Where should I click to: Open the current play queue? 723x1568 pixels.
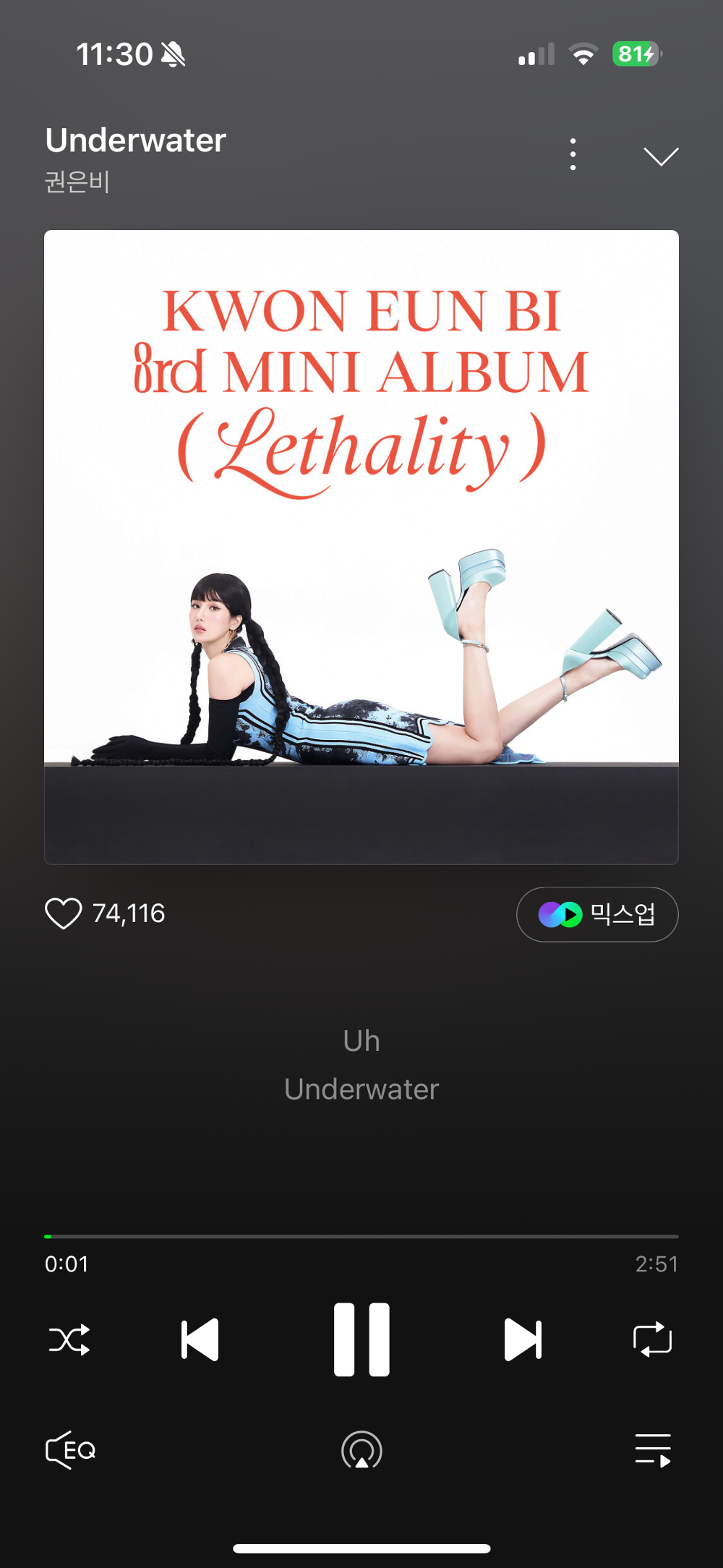point(653,1450)
